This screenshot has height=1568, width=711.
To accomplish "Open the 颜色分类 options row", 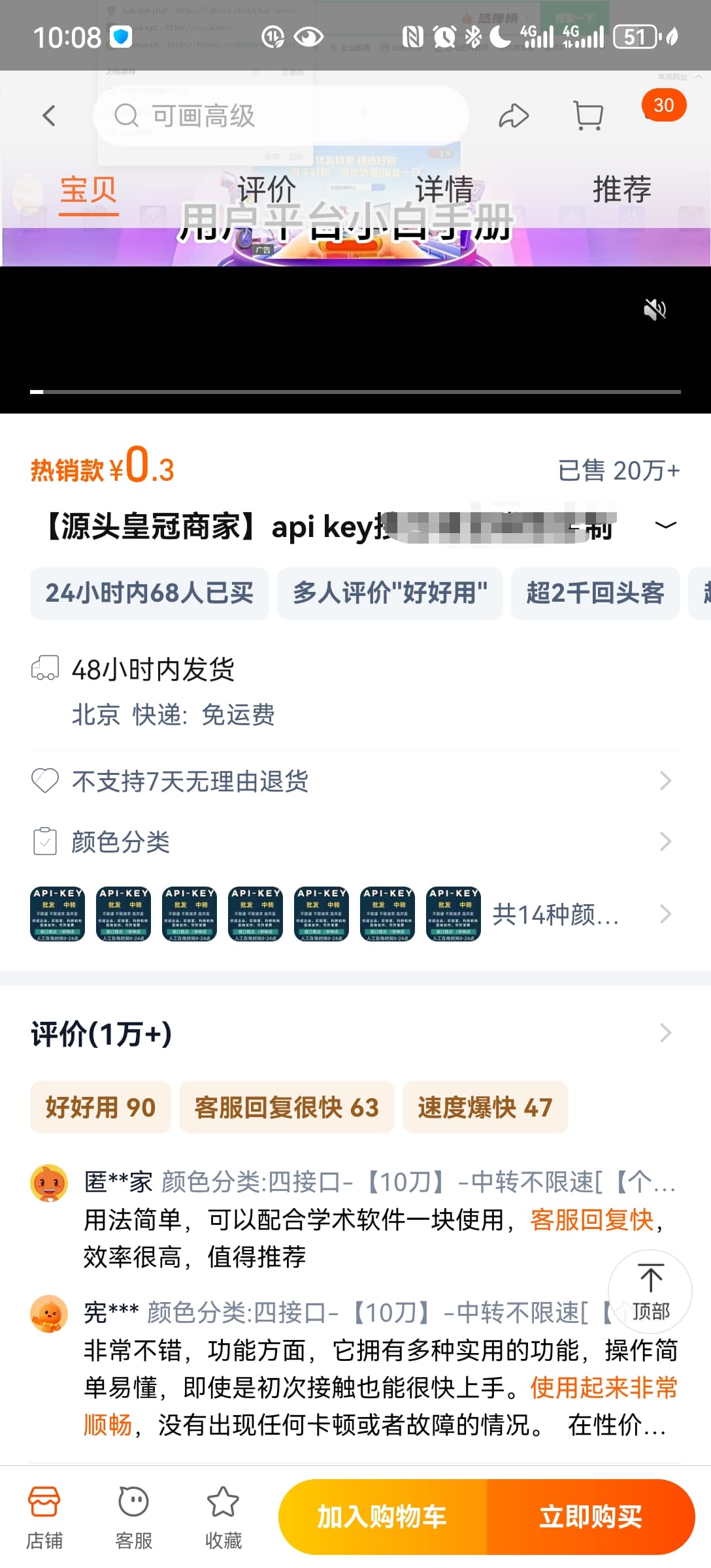I will [x=355, y=841].
